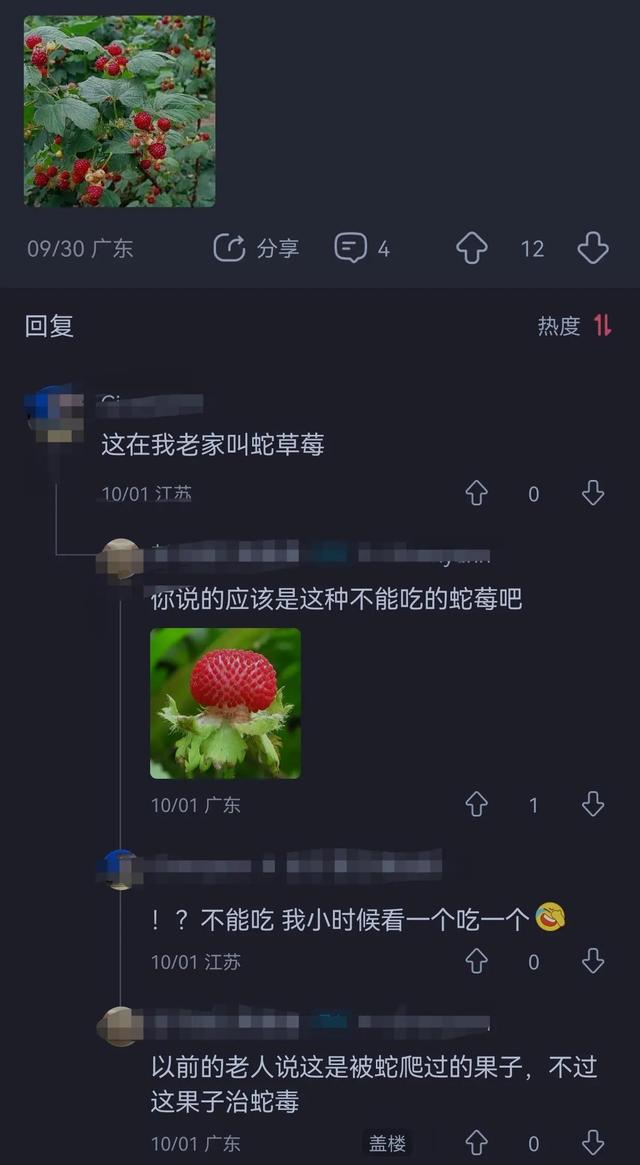Downvote the reply 我小时候看一个吃一个
This screenshot has height=1165, width=640.
(592, 962)
